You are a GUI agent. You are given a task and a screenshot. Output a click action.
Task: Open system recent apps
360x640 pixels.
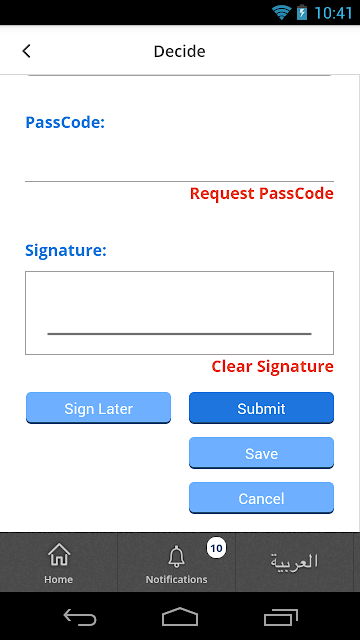coord(280,617)
